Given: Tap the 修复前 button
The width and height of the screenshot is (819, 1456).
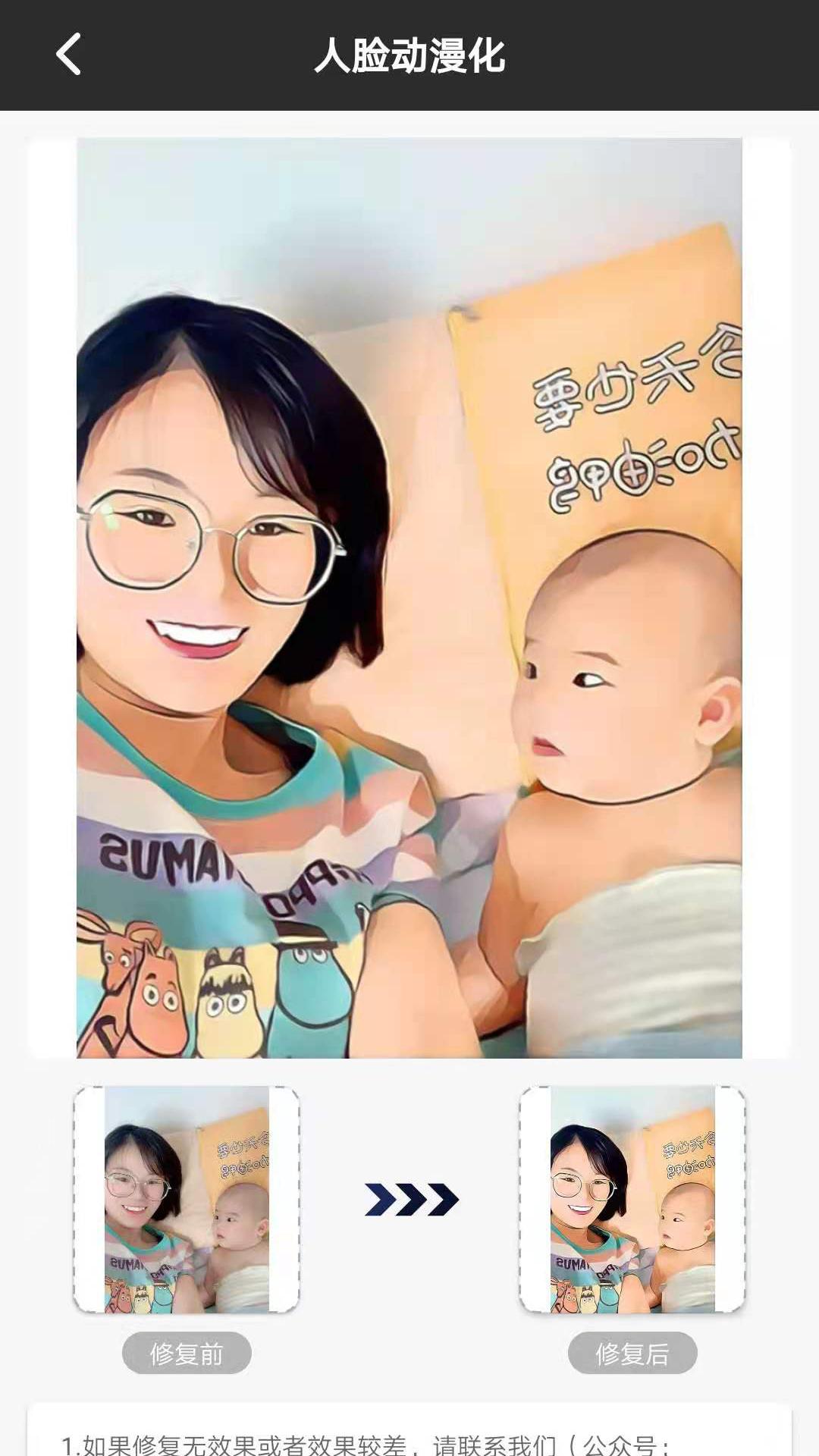Looking at the screenshot, I should point(187,1354).
